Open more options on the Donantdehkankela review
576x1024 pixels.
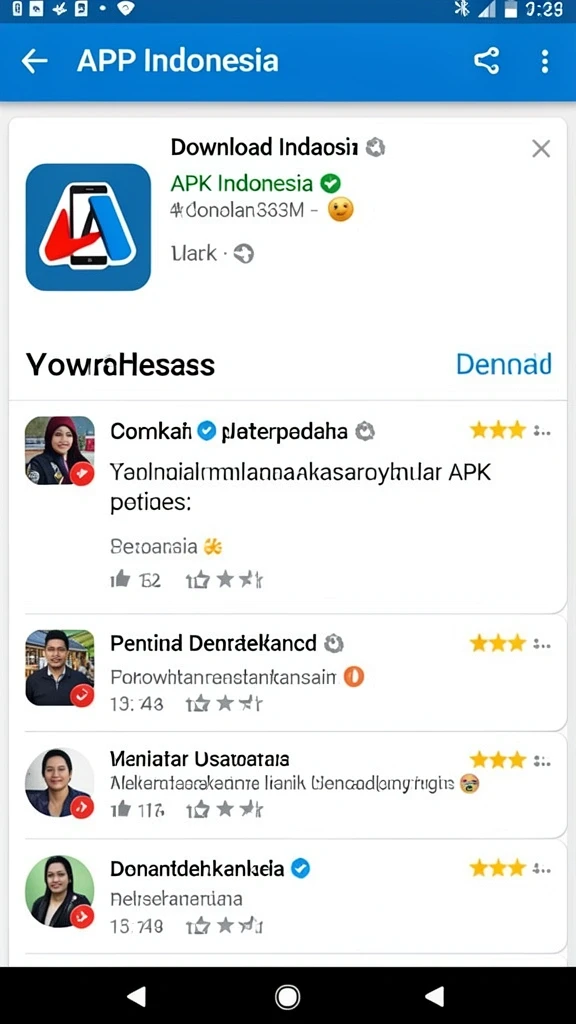pos(542,869)
